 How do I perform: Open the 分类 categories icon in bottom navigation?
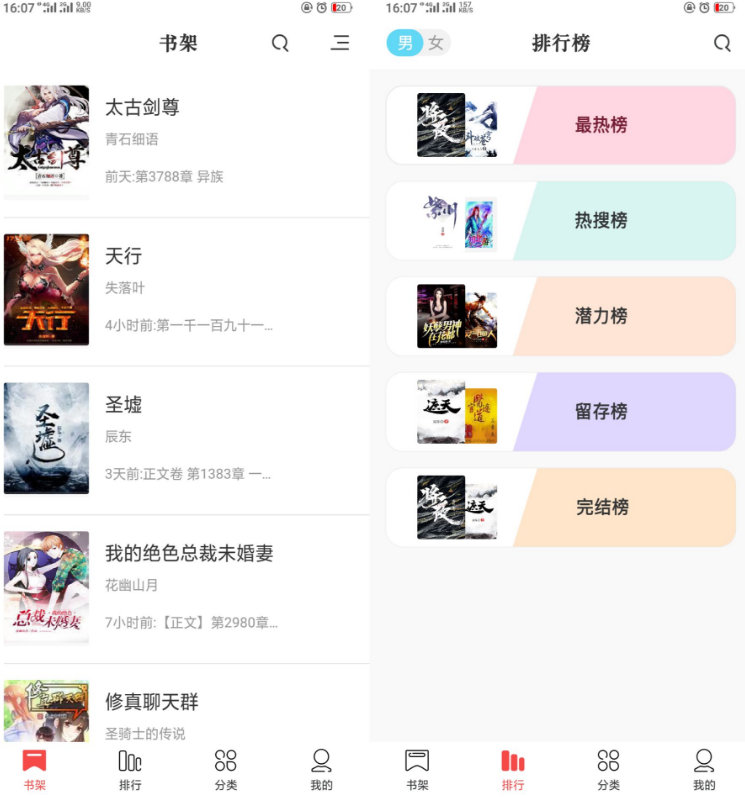tap(225, 766)
